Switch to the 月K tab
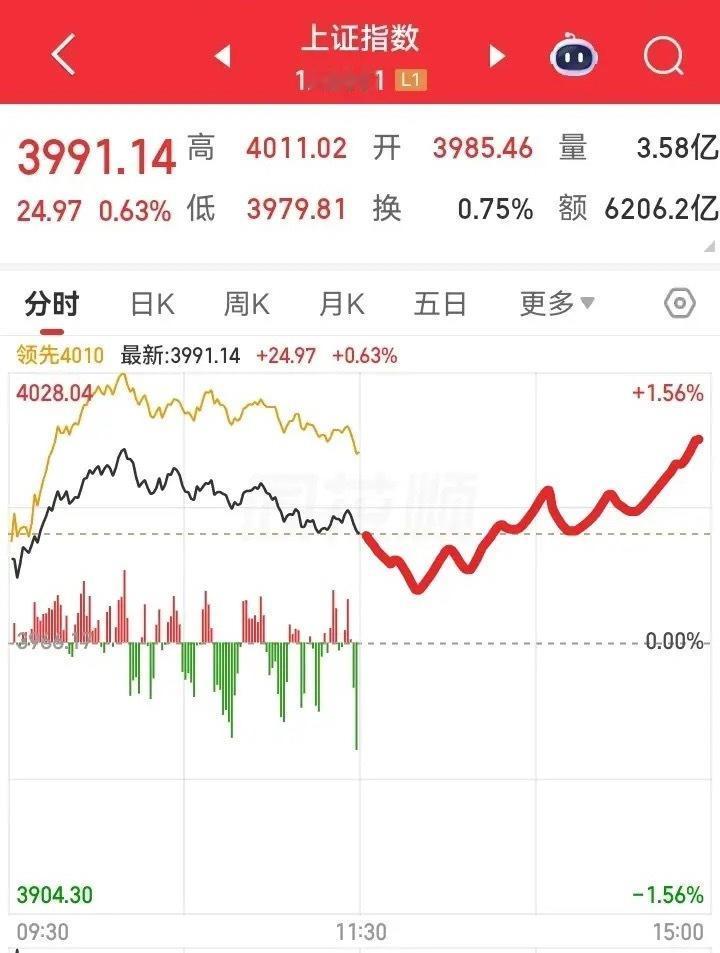Screen dimensions: 720x953 343,303
